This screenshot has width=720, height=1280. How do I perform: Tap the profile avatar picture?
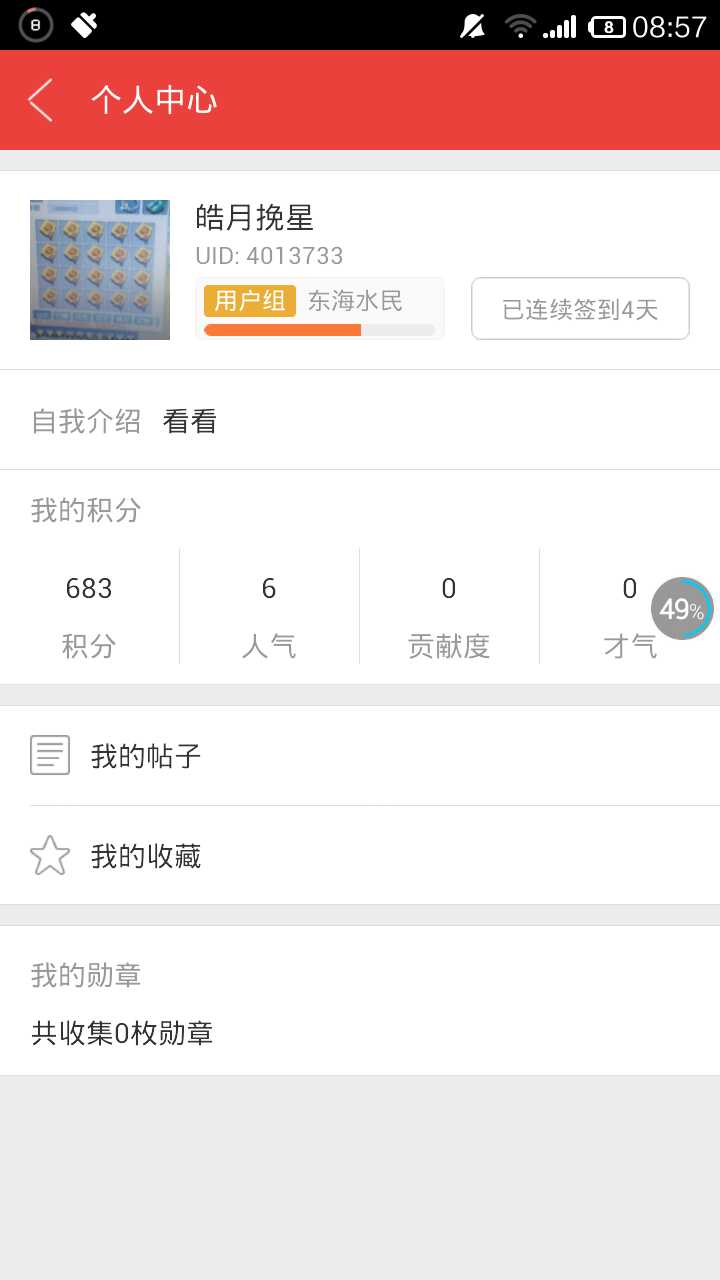coord(100,270)
